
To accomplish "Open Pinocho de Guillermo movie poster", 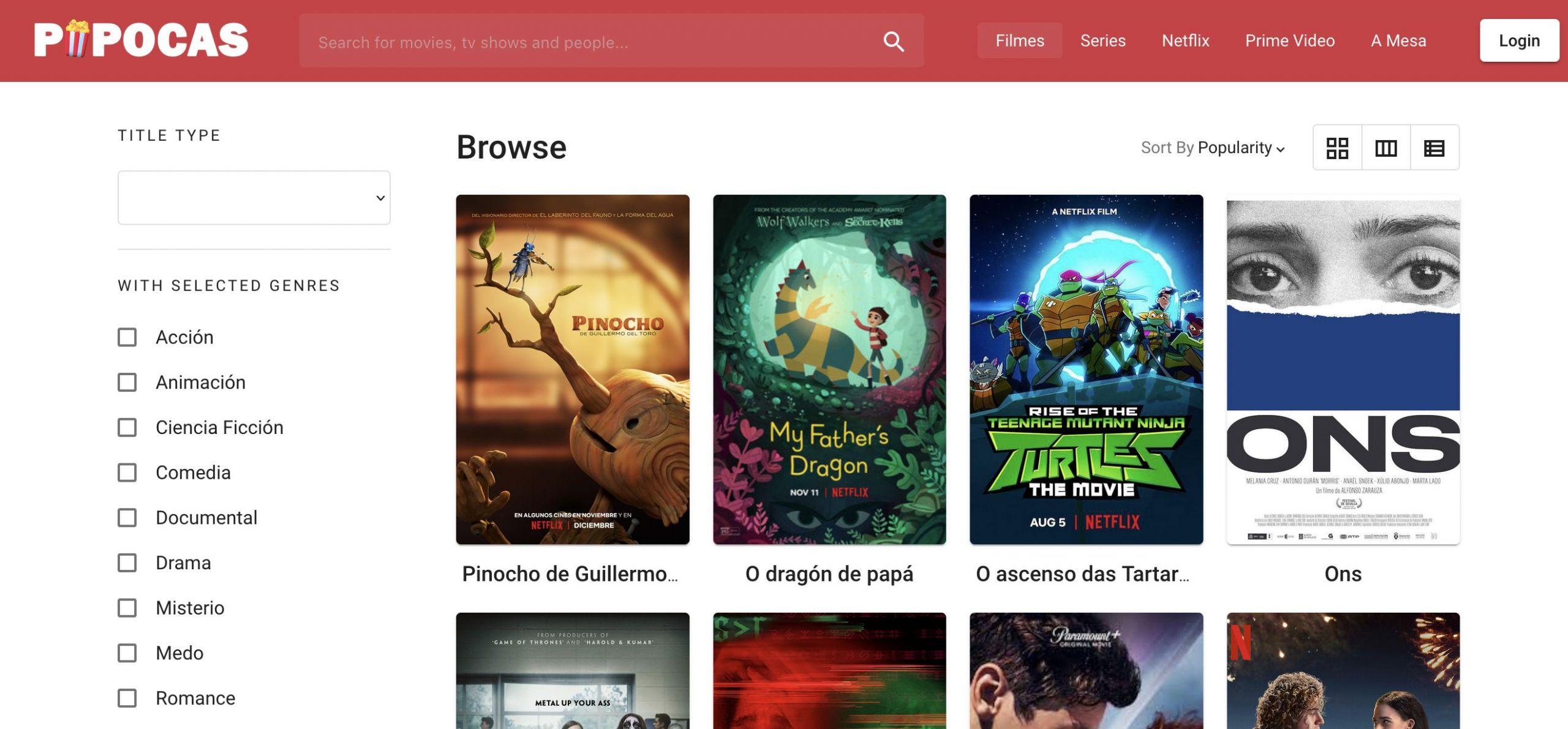I will (x=572, y=369).
